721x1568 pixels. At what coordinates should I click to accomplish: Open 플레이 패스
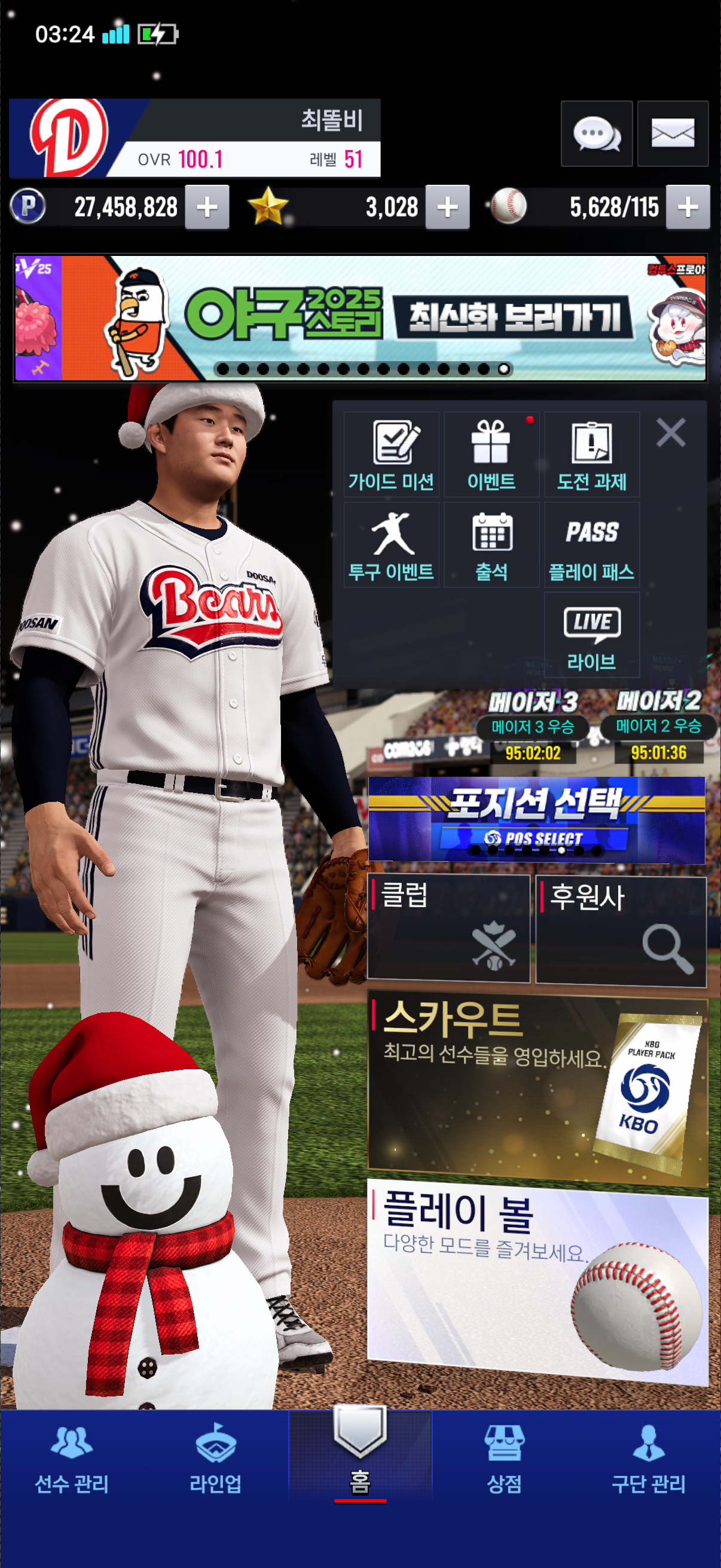click(x=591, y=545)
